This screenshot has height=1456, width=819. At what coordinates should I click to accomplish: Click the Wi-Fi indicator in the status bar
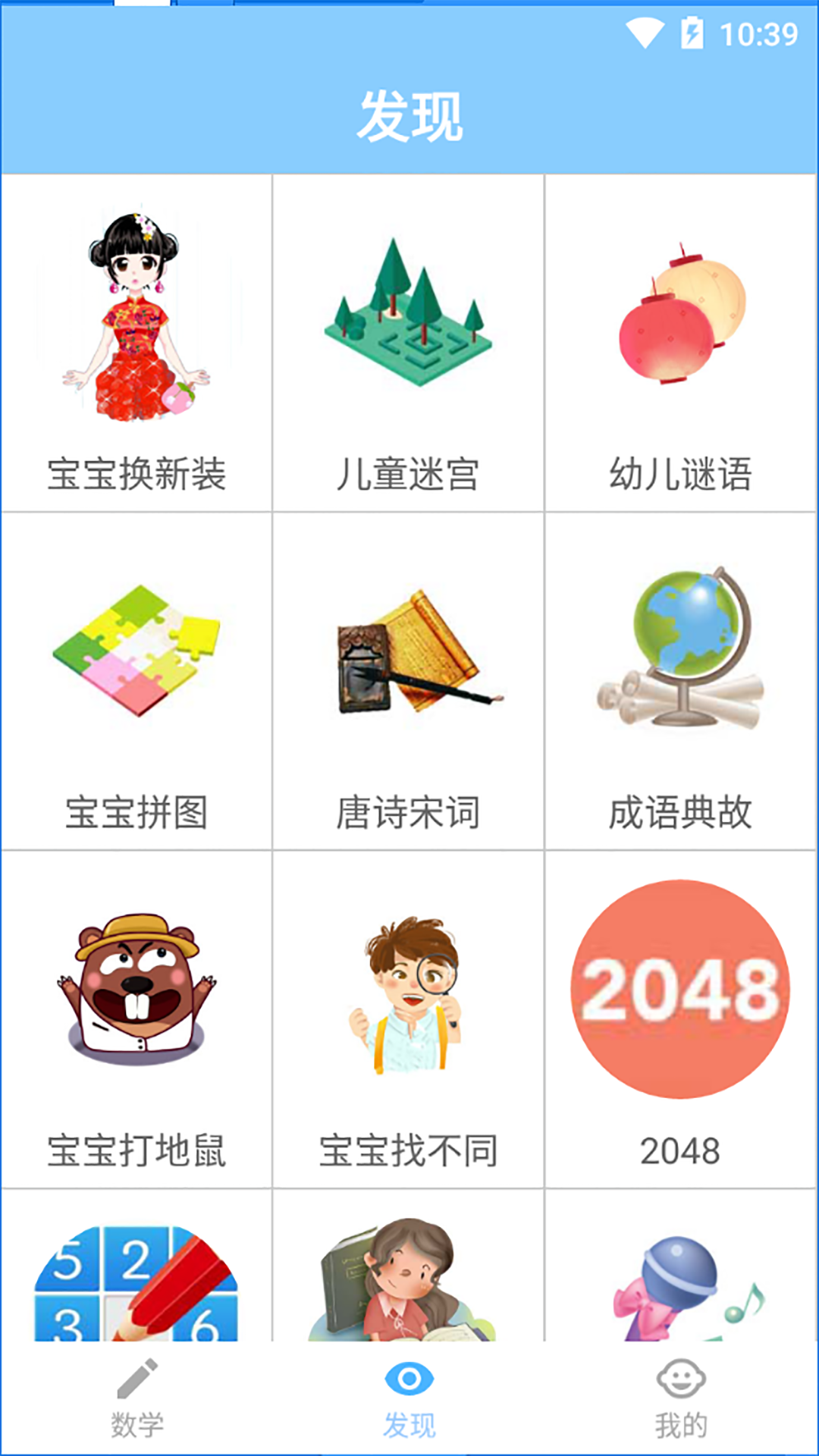647,33
